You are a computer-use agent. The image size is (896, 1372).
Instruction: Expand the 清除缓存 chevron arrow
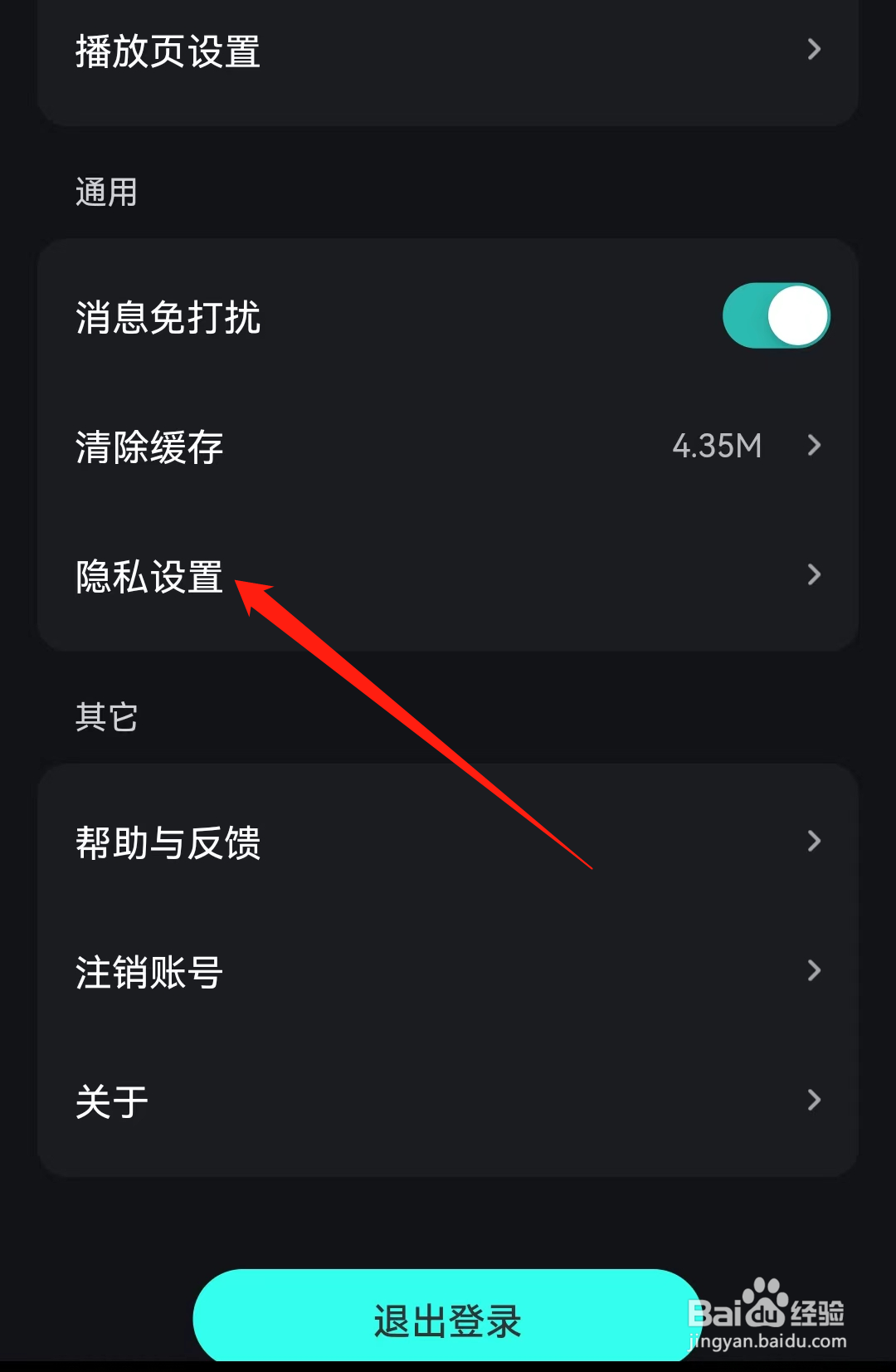pyautogui.click(x=813, y=447)
